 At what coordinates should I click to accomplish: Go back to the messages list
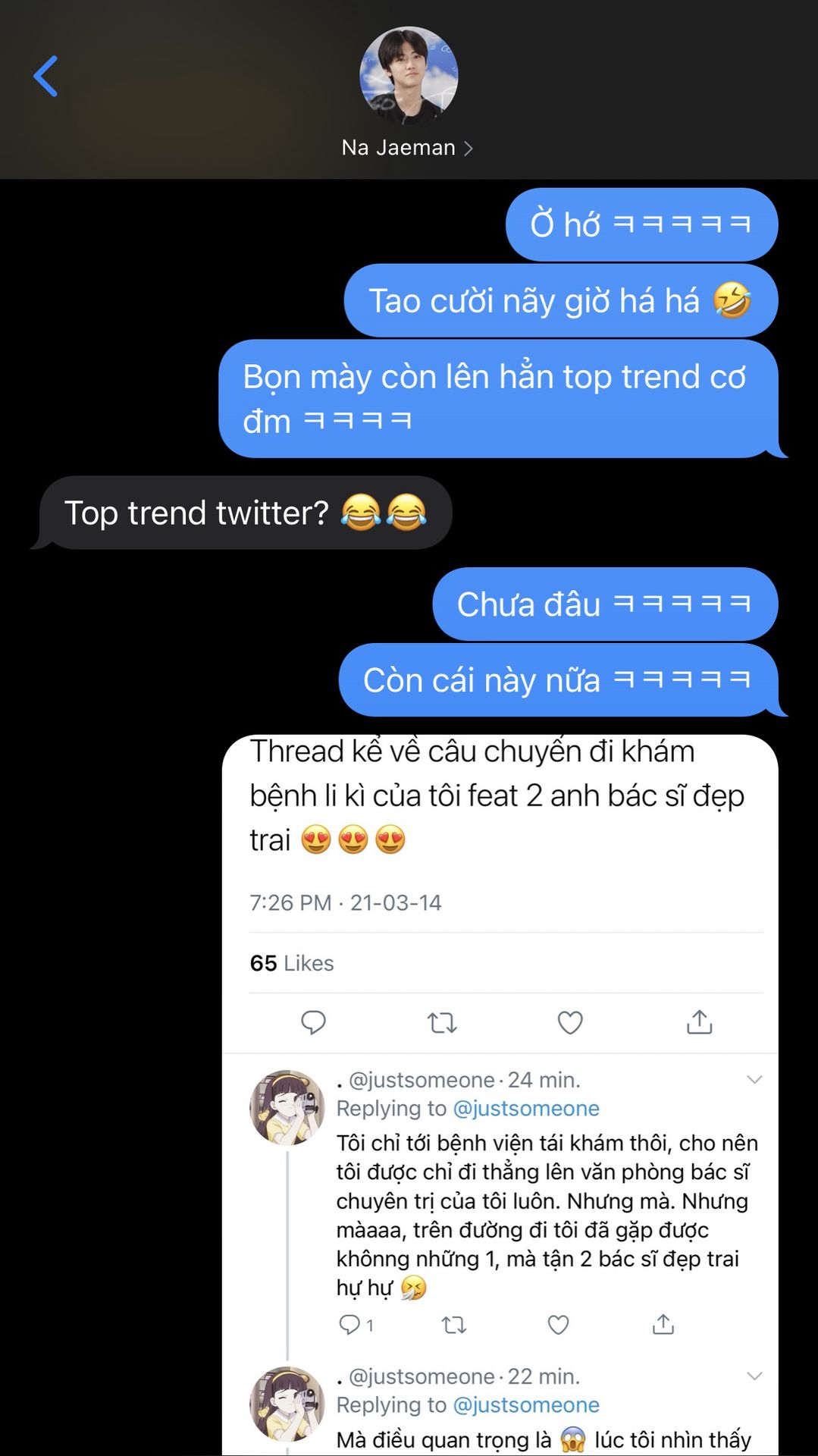pyautogui.click(x=45, y=77)
